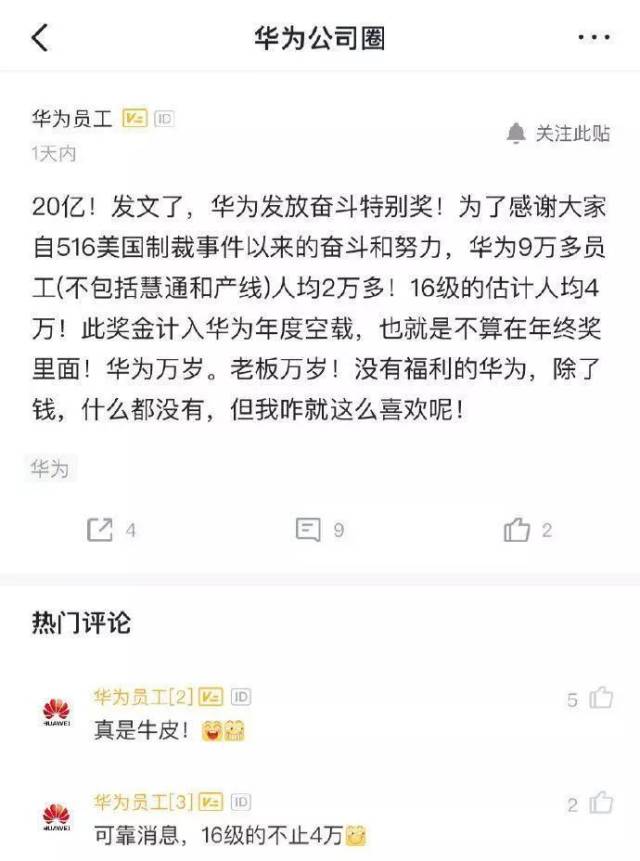
Task: Open the 华为 tag chip
Action: (x=50, y=468)
